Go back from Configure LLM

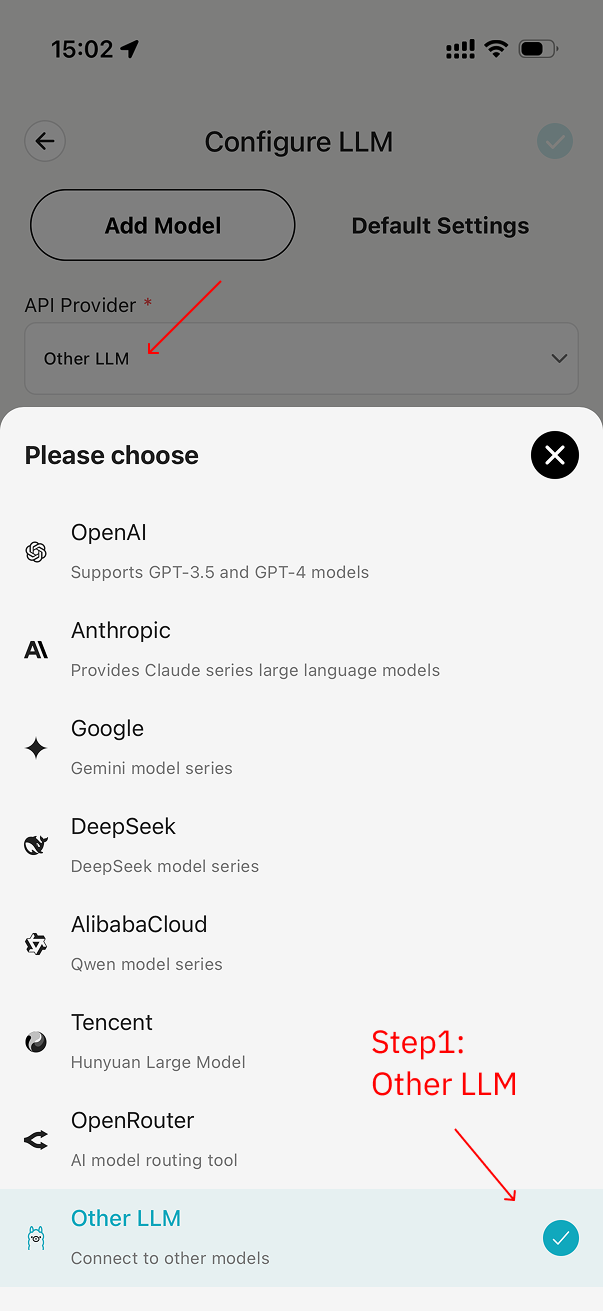tap(45, 141)
